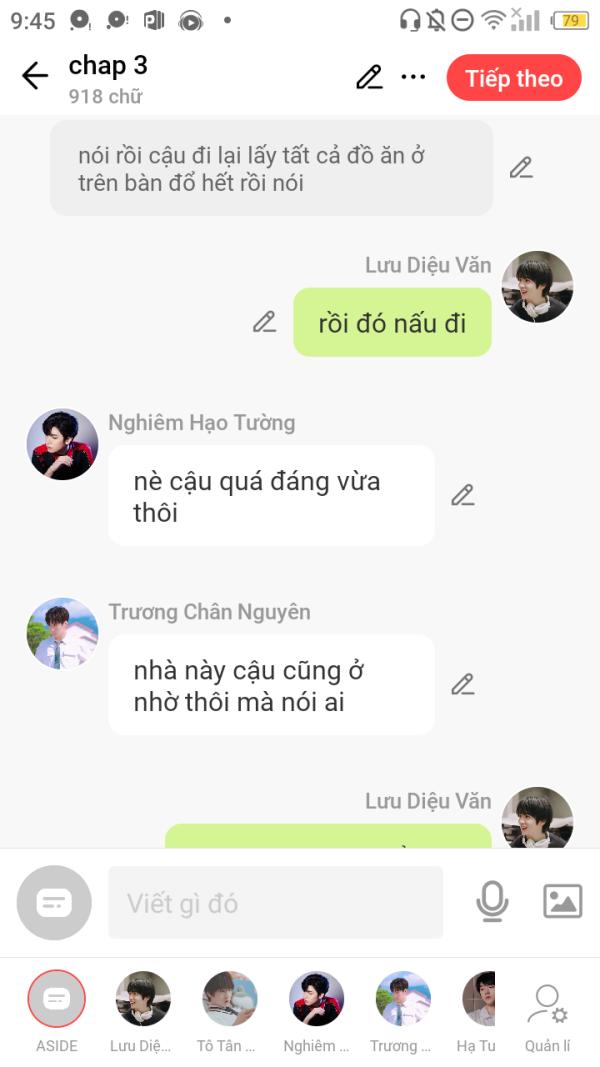Tap the 'Viết gì đó' text field
600x1067 pixels.
coord(276,902)
